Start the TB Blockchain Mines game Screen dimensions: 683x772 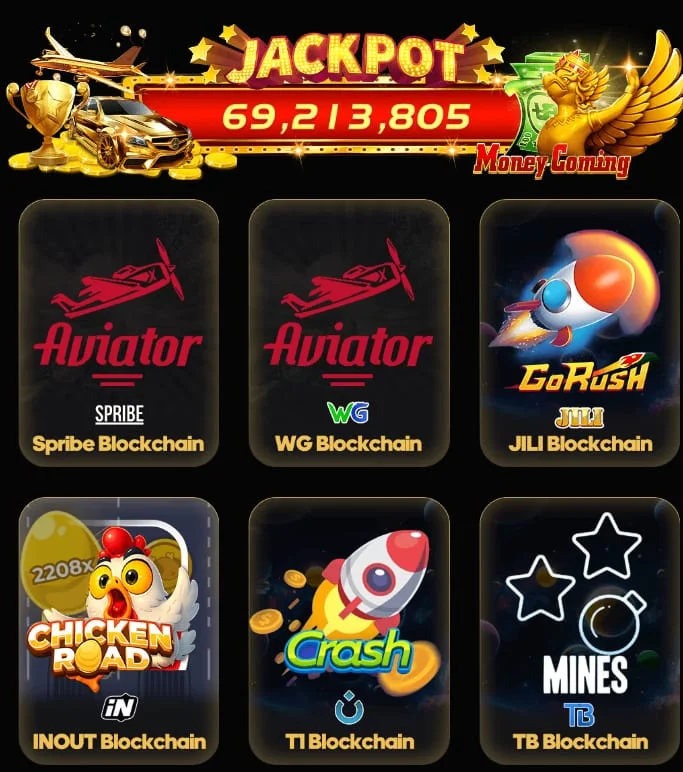(580, 630)
